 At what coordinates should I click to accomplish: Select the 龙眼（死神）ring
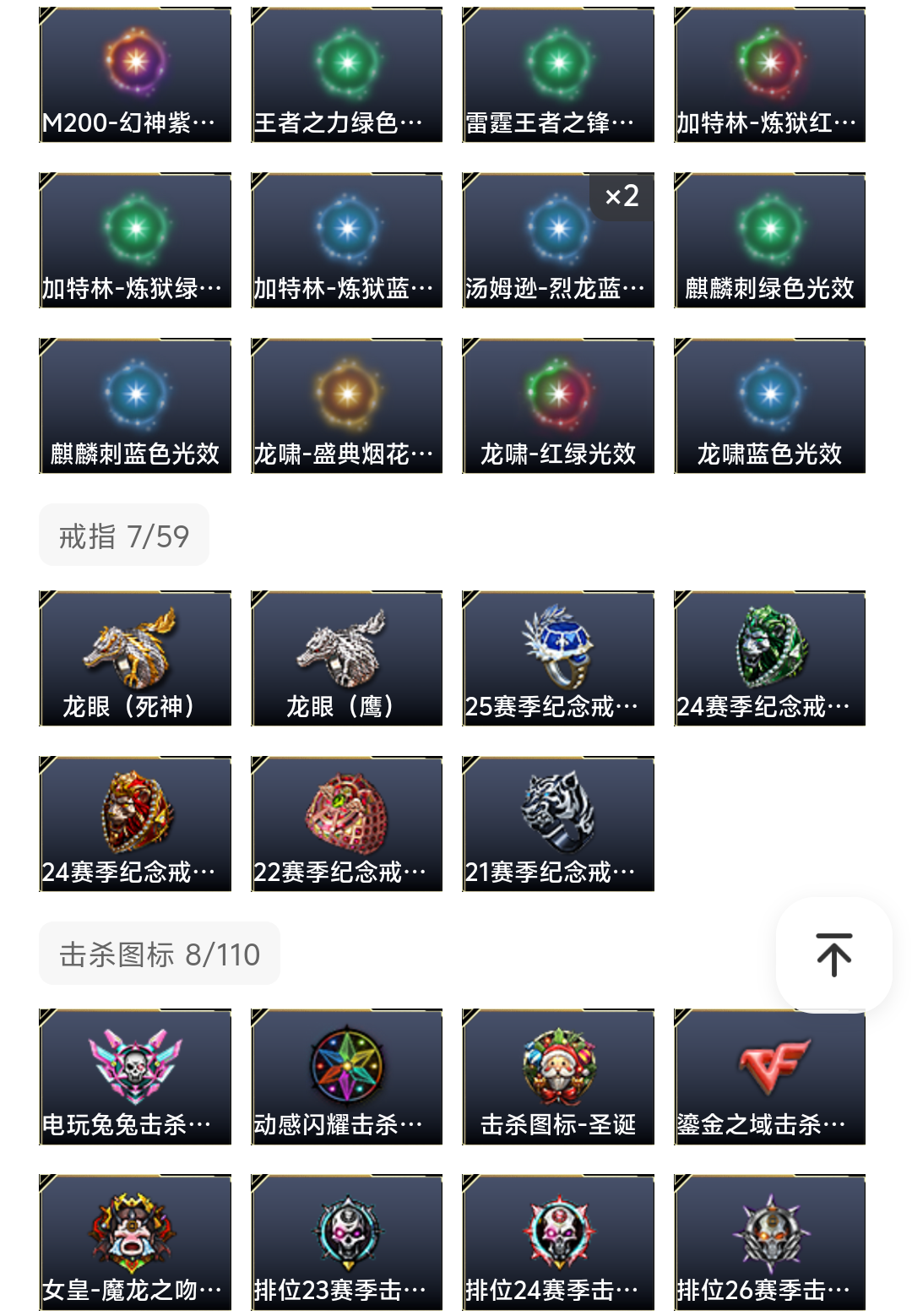click(x=135, y=657)
